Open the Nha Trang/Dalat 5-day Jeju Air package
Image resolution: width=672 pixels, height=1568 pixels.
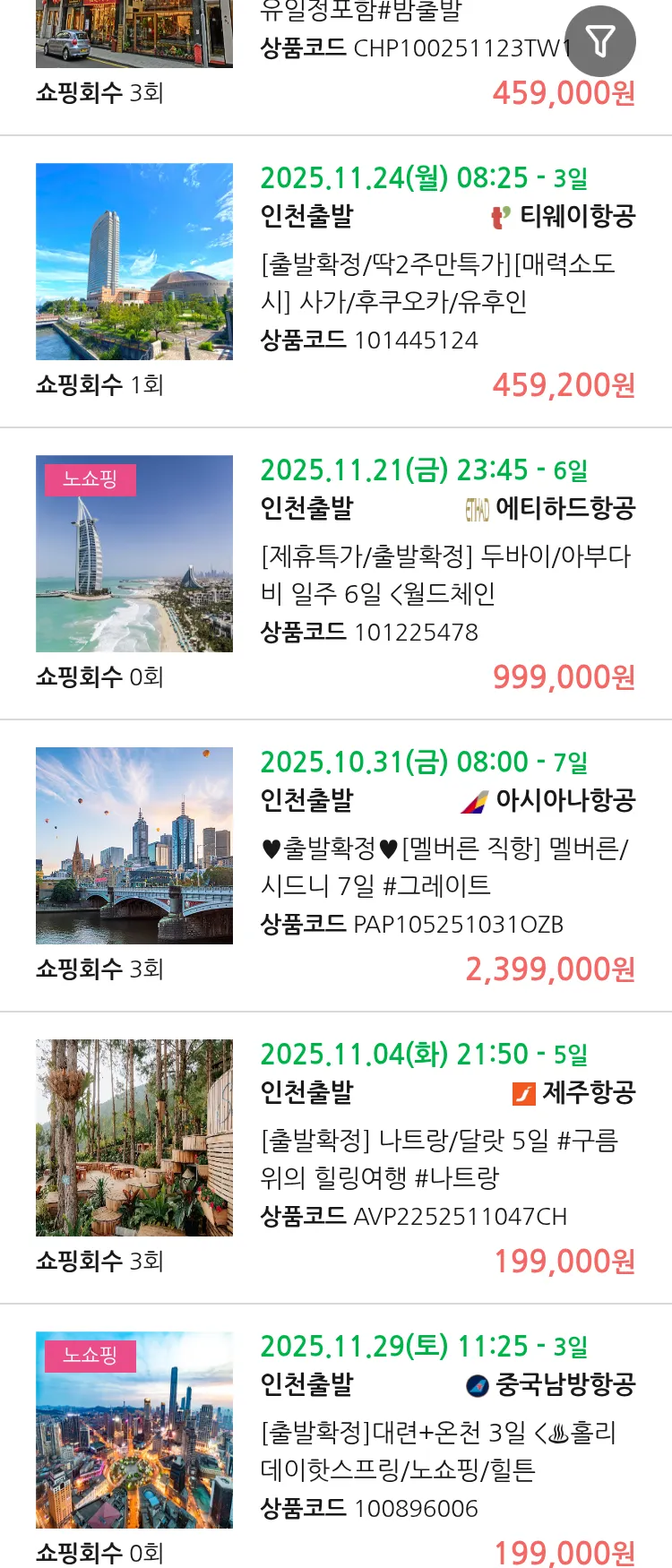click(439, 1159)
